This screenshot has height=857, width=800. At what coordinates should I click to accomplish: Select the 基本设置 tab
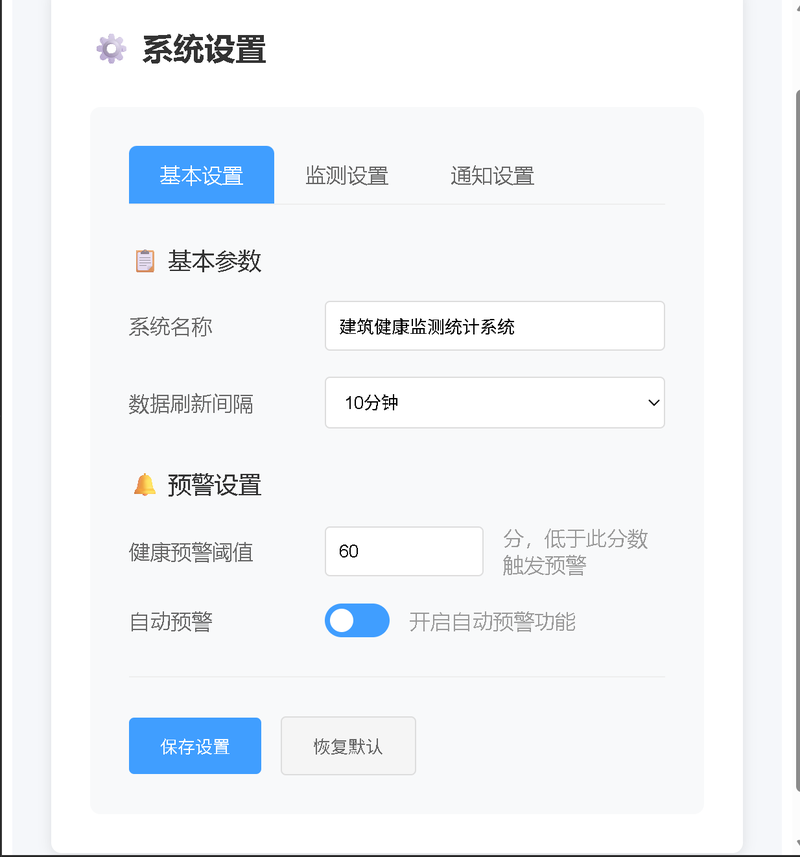[x=201, y=176]
